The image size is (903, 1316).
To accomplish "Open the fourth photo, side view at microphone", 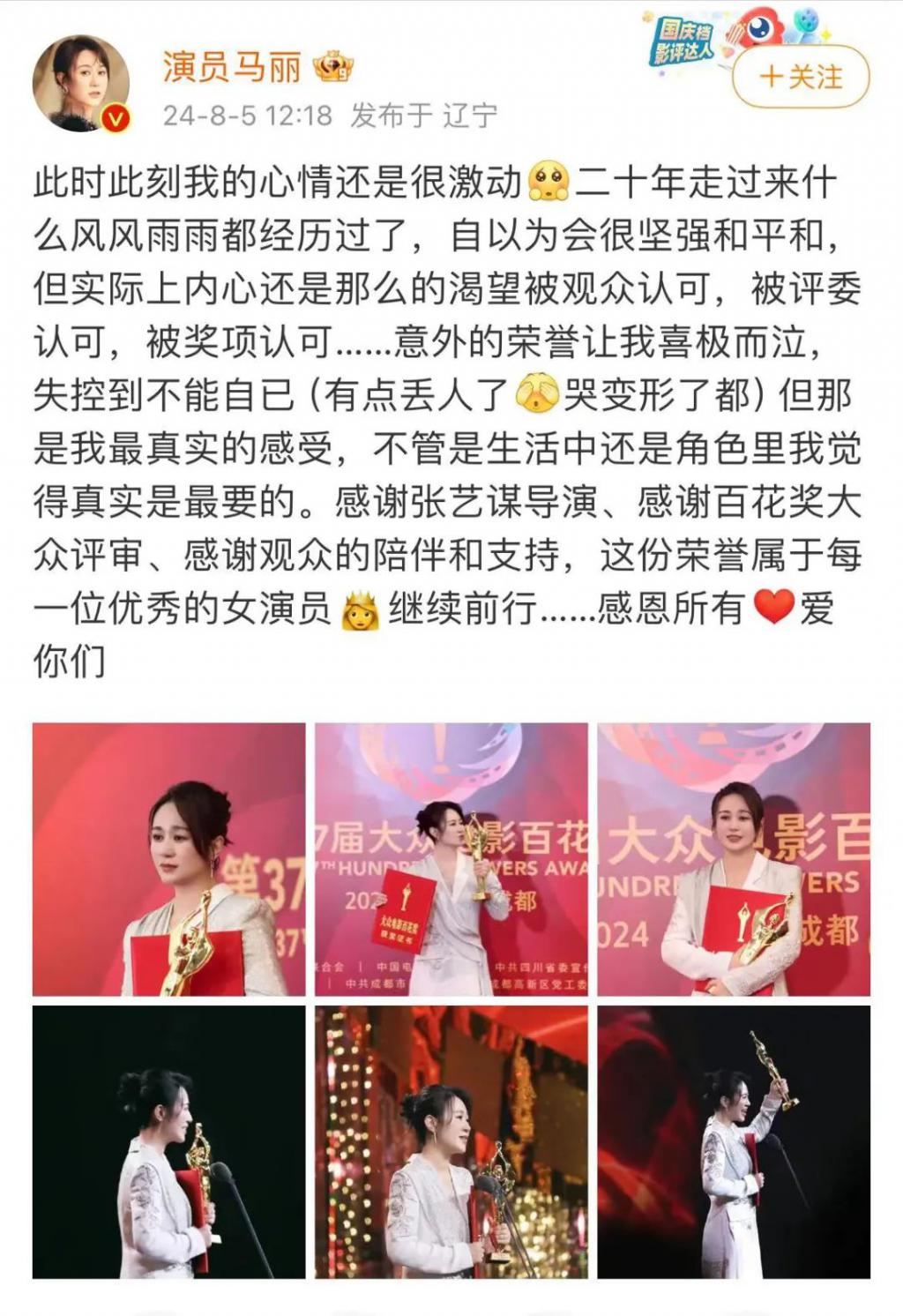I will (169, 1141).
